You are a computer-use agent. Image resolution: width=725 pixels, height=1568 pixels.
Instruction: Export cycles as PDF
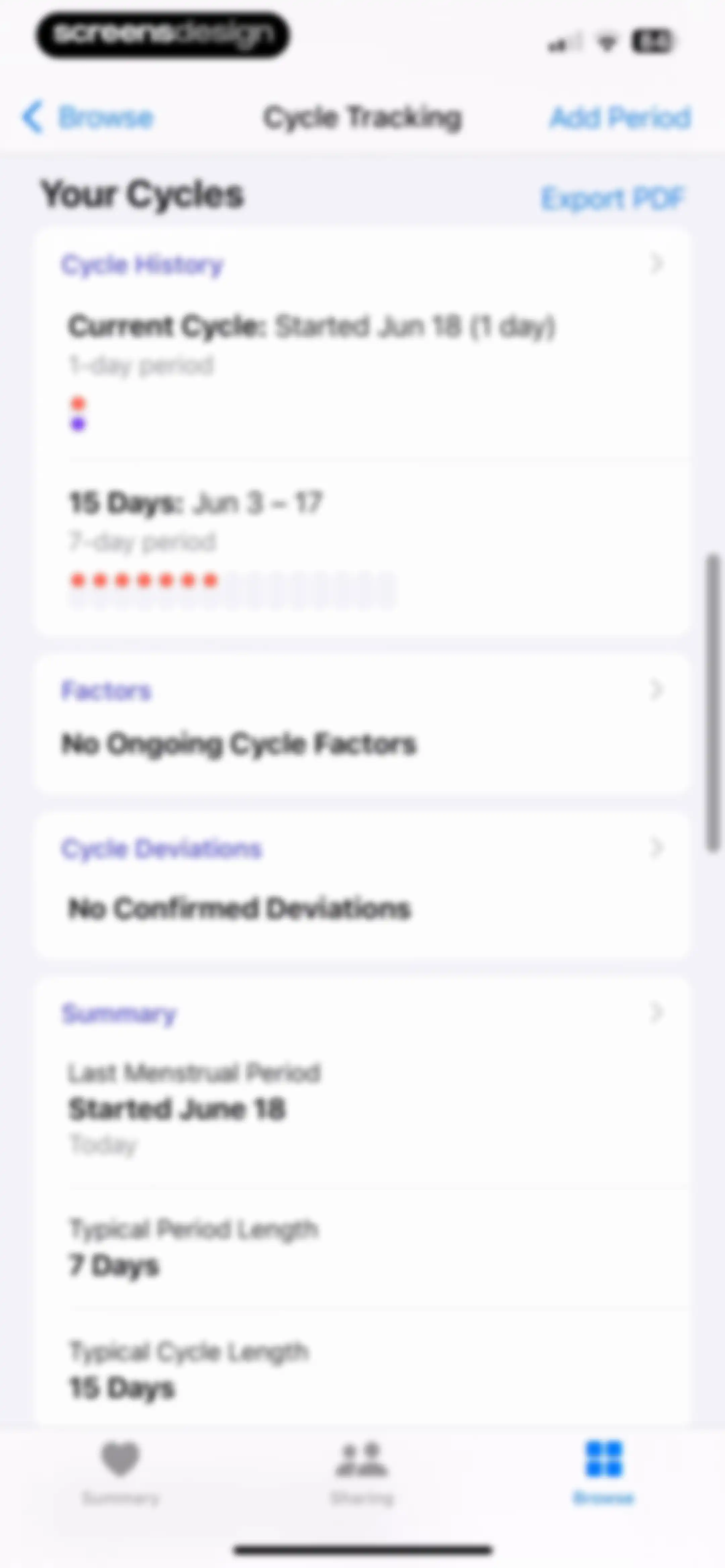(x=613, y=198)
